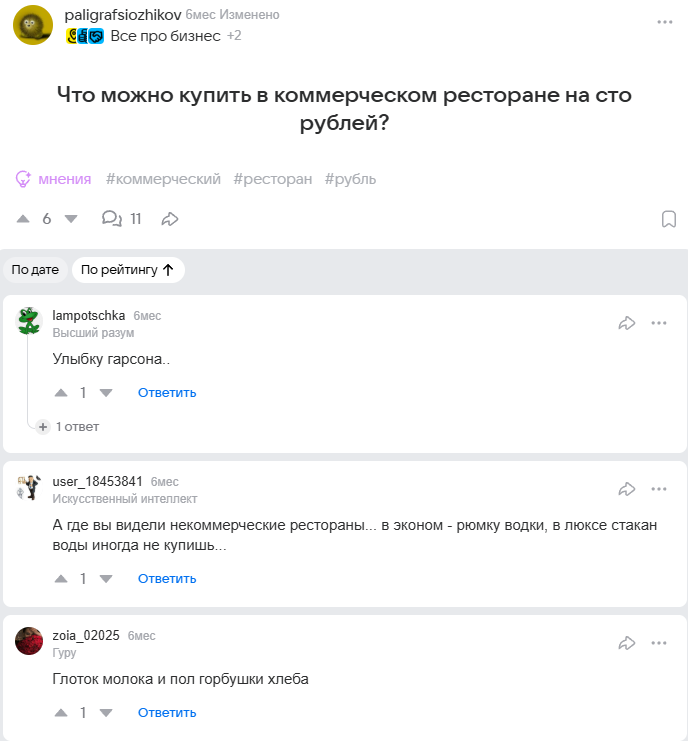Open the 11 comments on the question
Image resolution: width=688 pixels, height=741 pixels.
(x=121, y=219)
